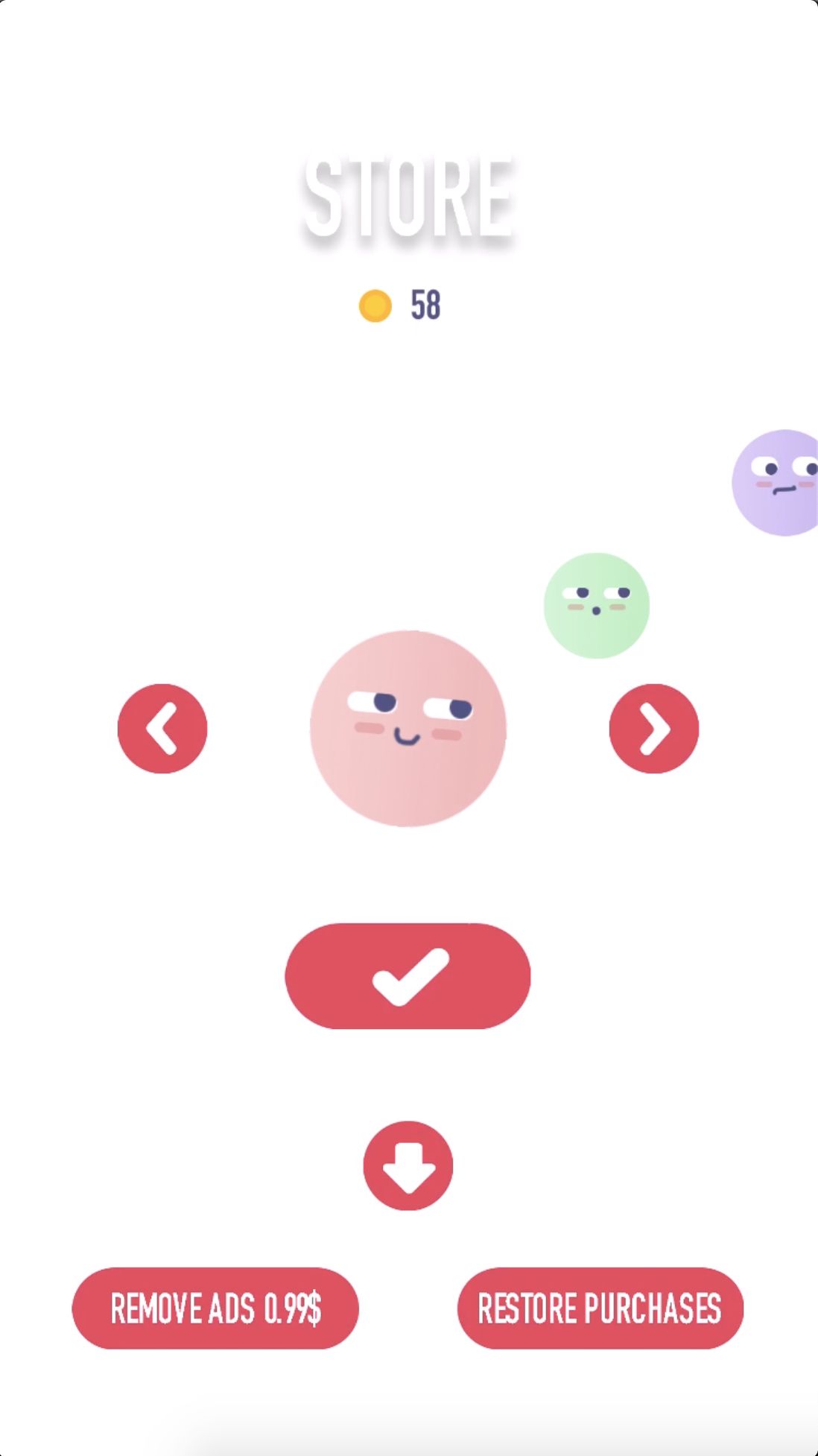
Task: Tap Restore Purchases
Action: click(x=600, y=1308)
